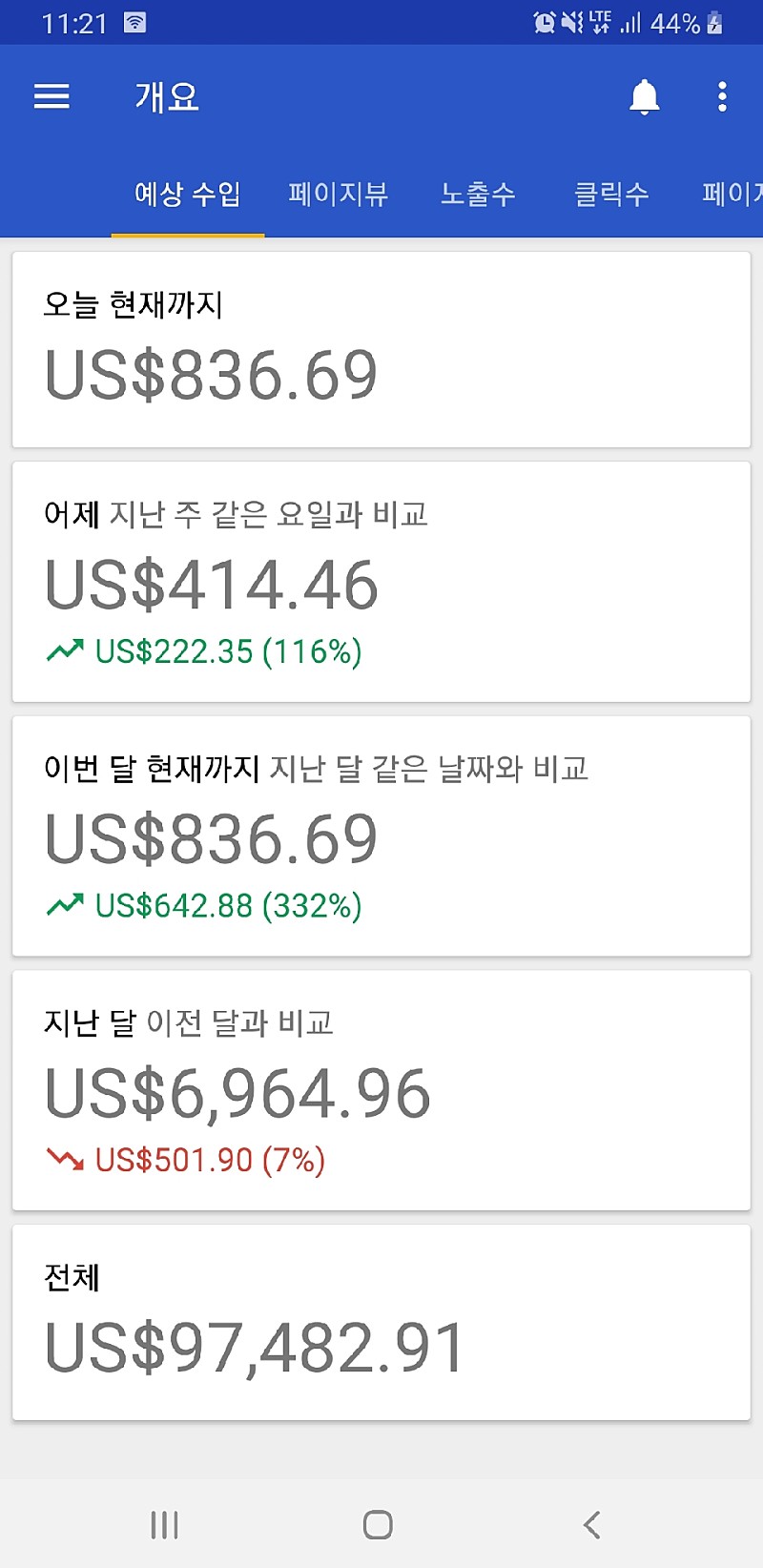Screen dimensions: 763x1568
Task: Switch to the 페이지뷰 tab
Action: point(338,195)
